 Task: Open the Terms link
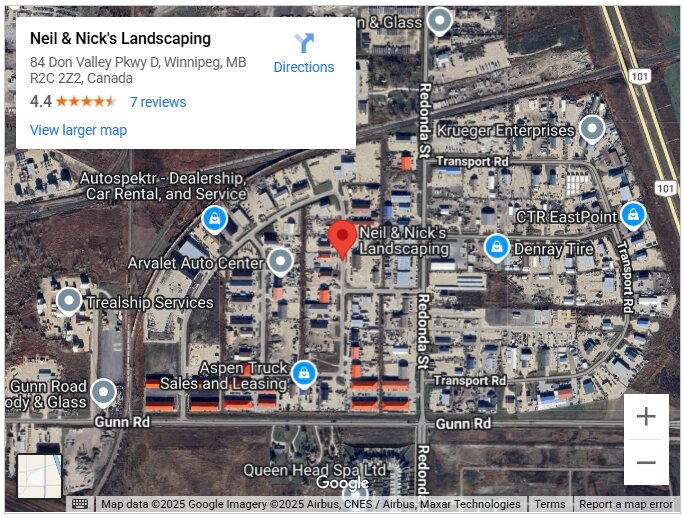(549, 504)
